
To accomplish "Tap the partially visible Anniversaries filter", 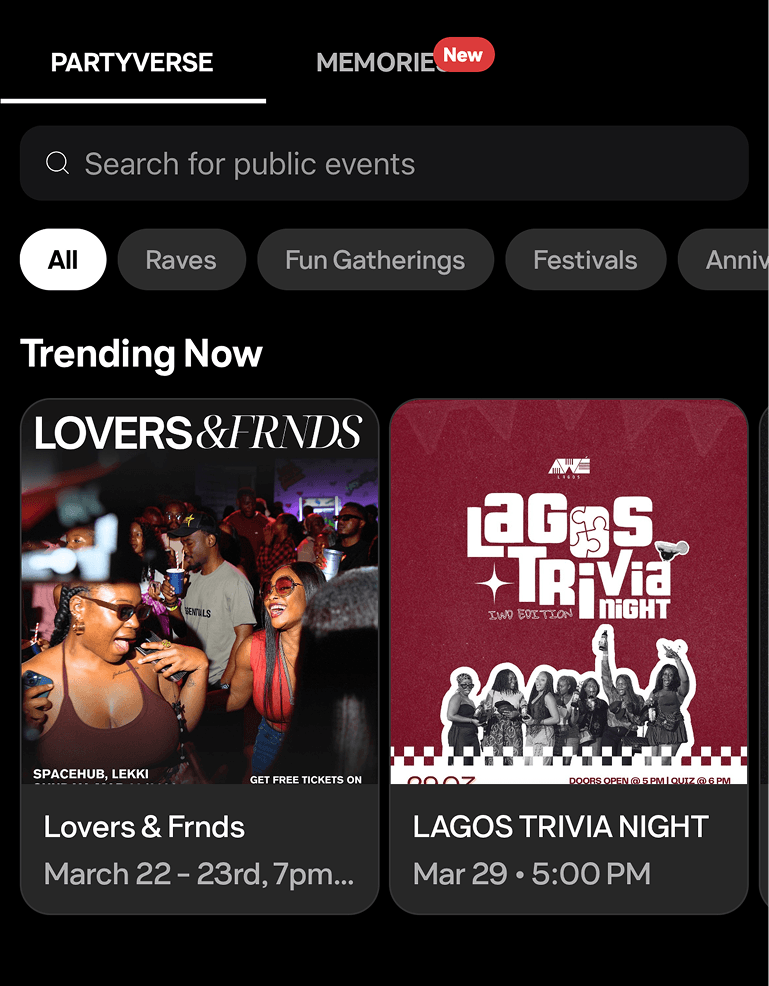I will pos(735,259).
